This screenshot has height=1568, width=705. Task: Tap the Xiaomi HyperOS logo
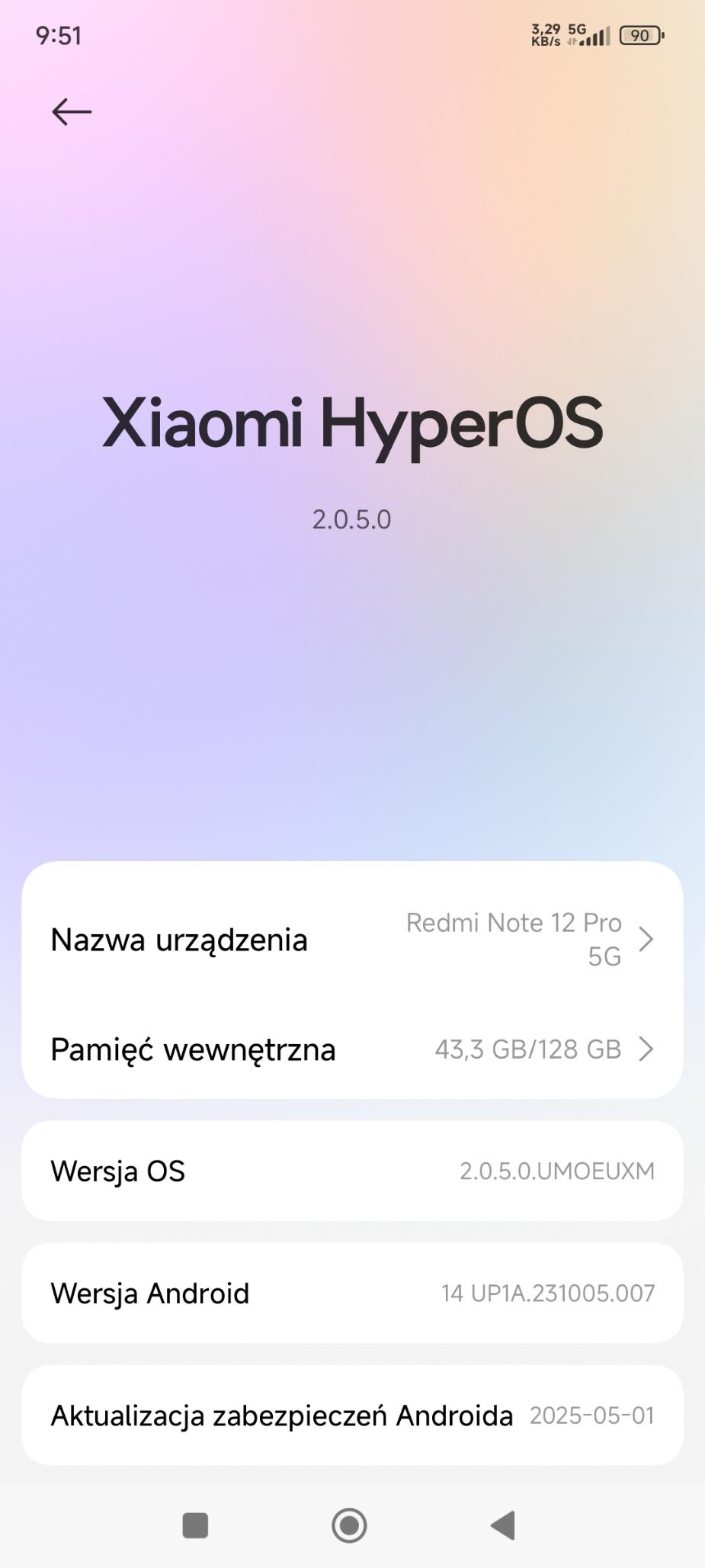coord(352,423)
